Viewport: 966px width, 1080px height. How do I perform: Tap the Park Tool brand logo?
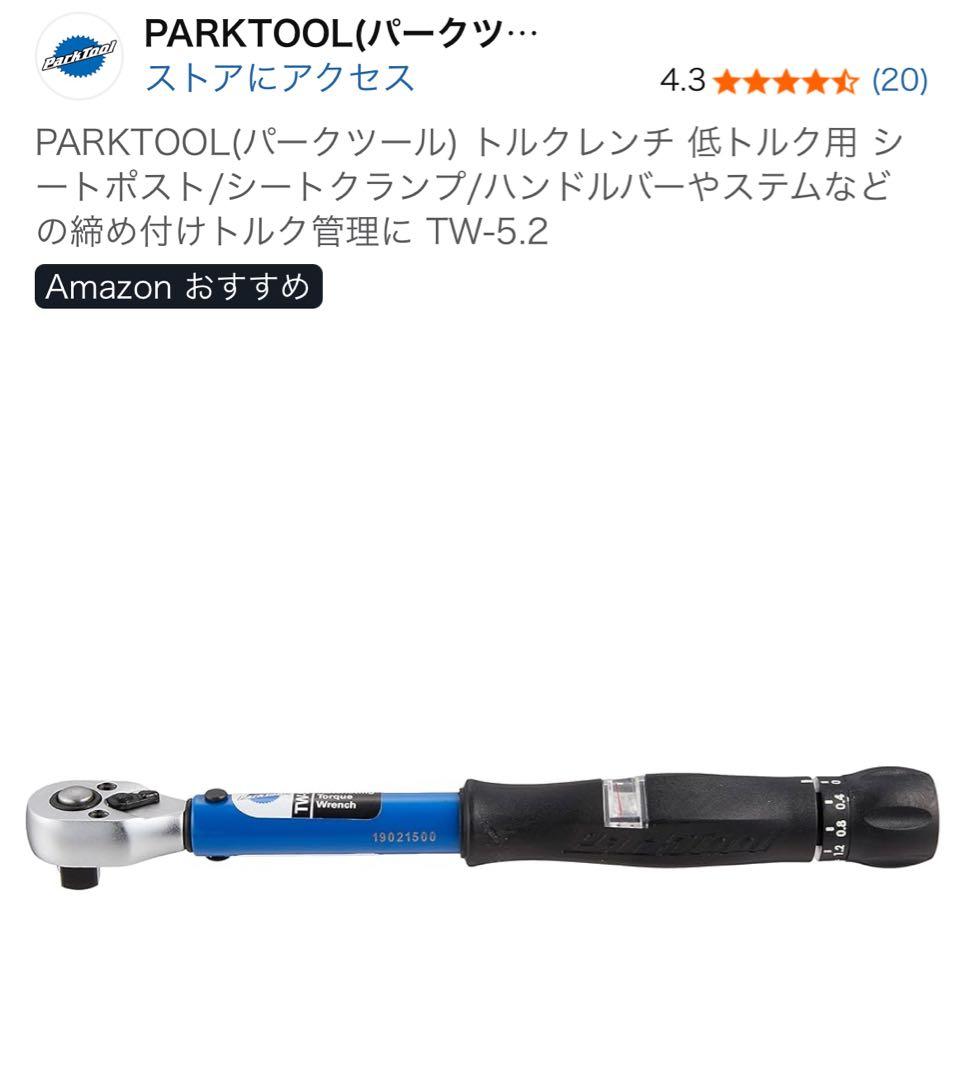coord(79,56)
